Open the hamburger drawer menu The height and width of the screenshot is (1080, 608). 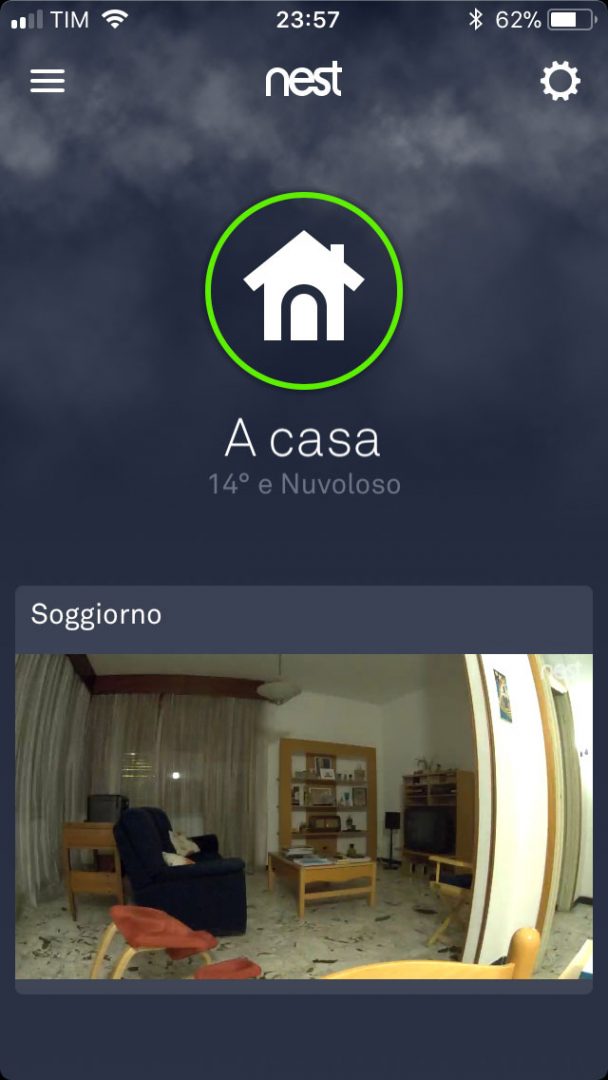coord(47,81)
